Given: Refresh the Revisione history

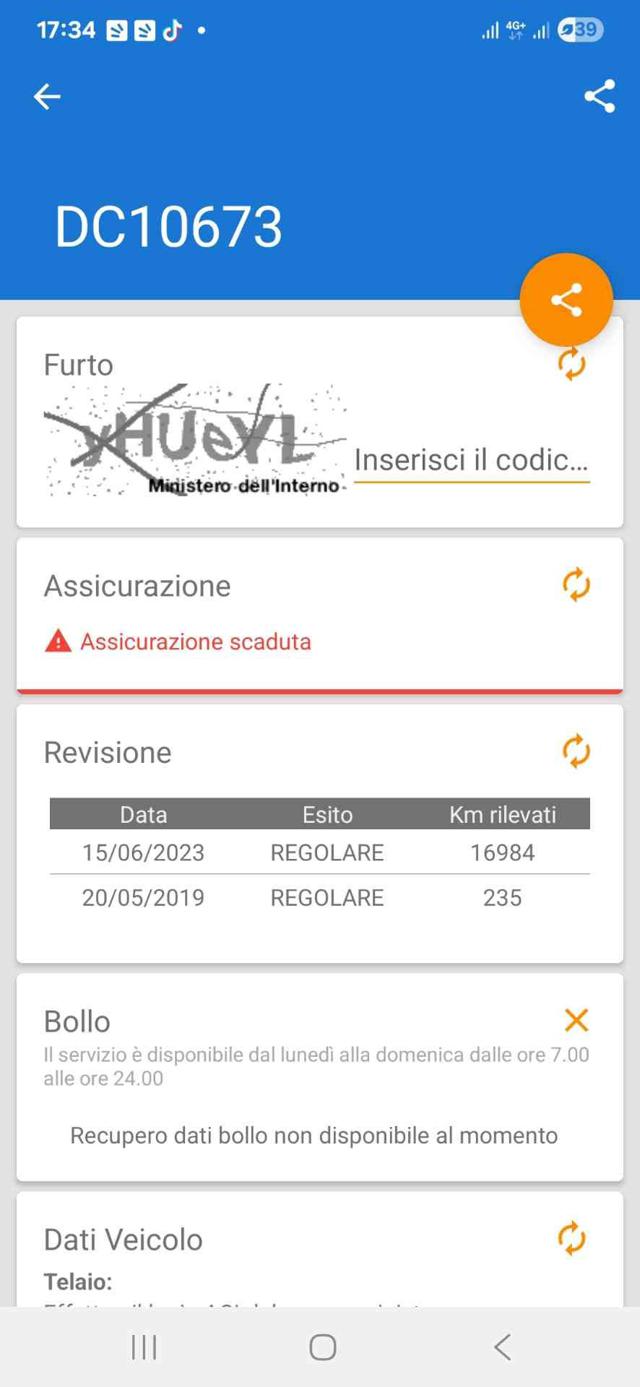Looking at the screenshot, I should (576, 751).
